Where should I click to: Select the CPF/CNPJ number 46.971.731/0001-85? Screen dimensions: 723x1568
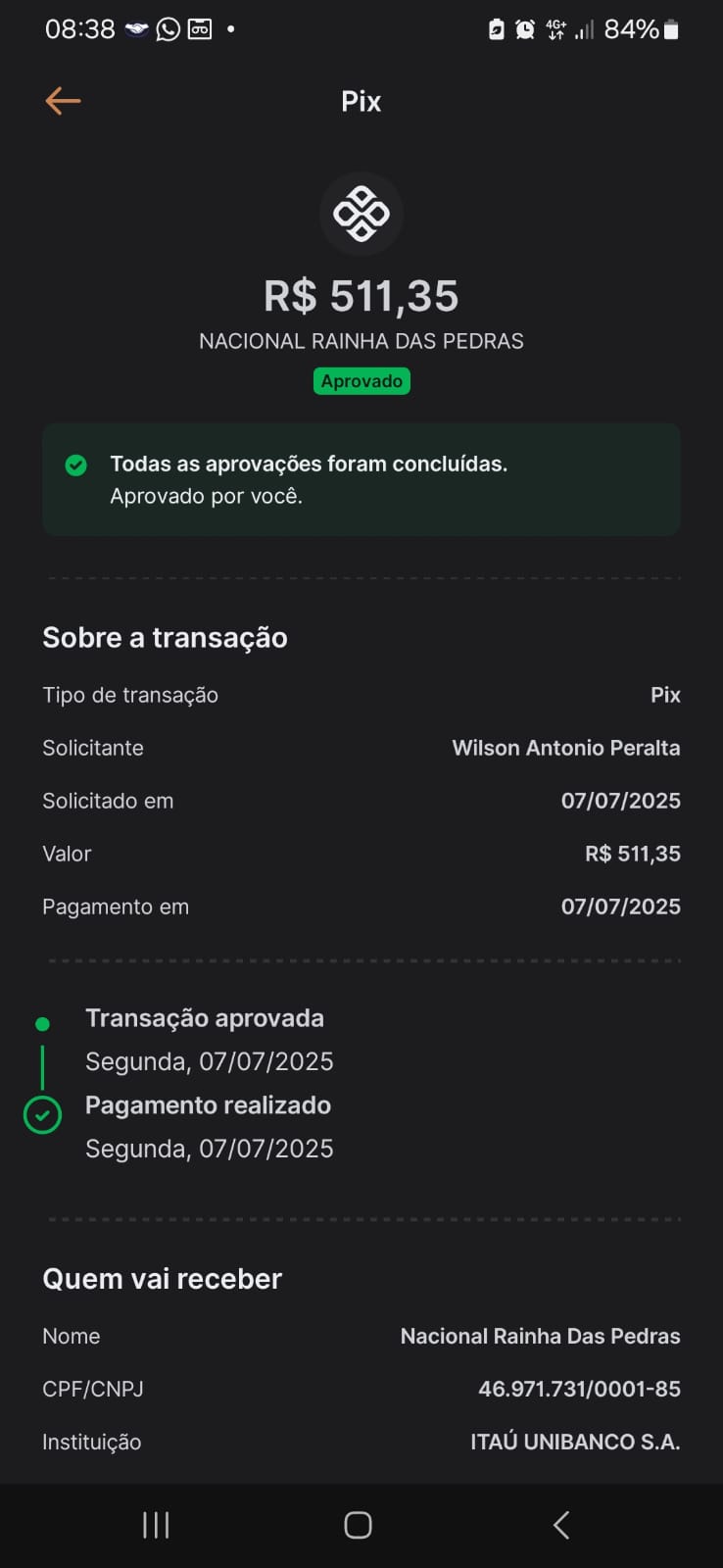click(578, 1389)
